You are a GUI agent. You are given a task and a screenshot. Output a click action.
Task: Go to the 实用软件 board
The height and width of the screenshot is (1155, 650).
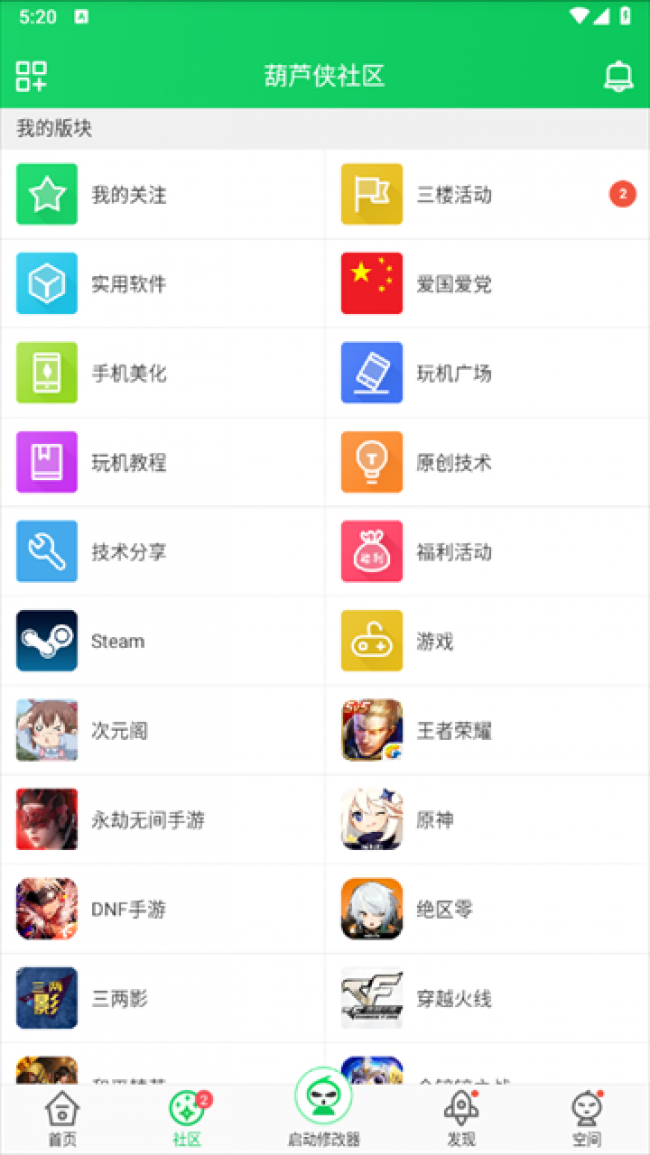point(163,284)
